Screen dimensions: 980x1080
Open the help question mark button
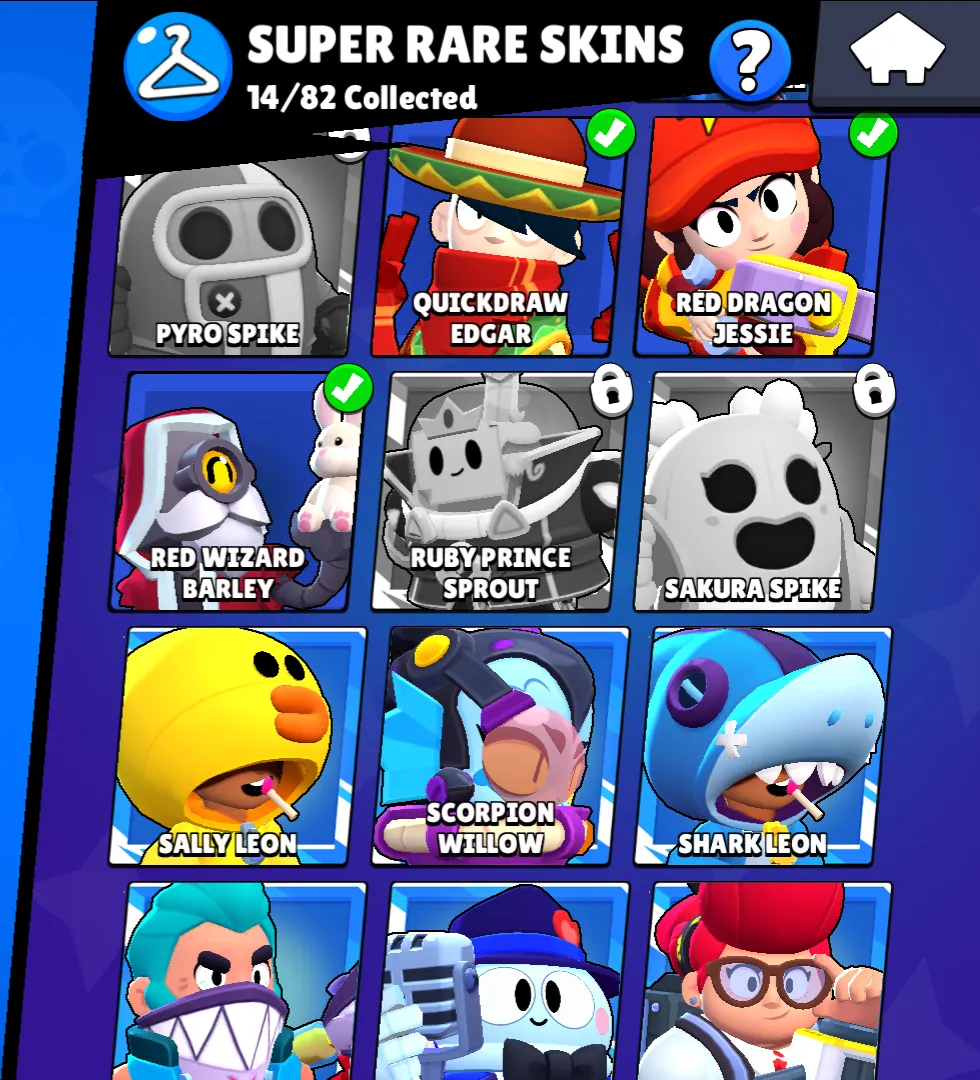749,62
